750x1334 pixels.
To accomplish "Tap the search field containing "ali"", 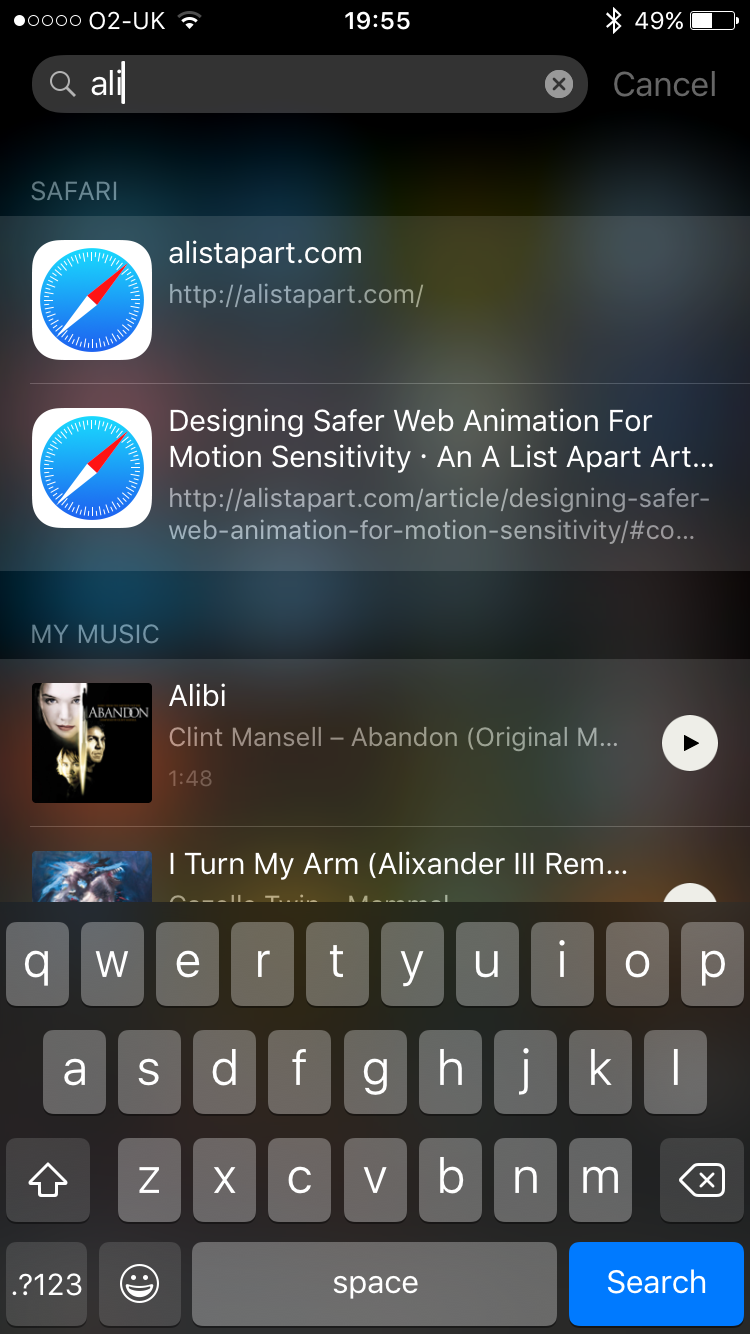I will pos(309,84).
